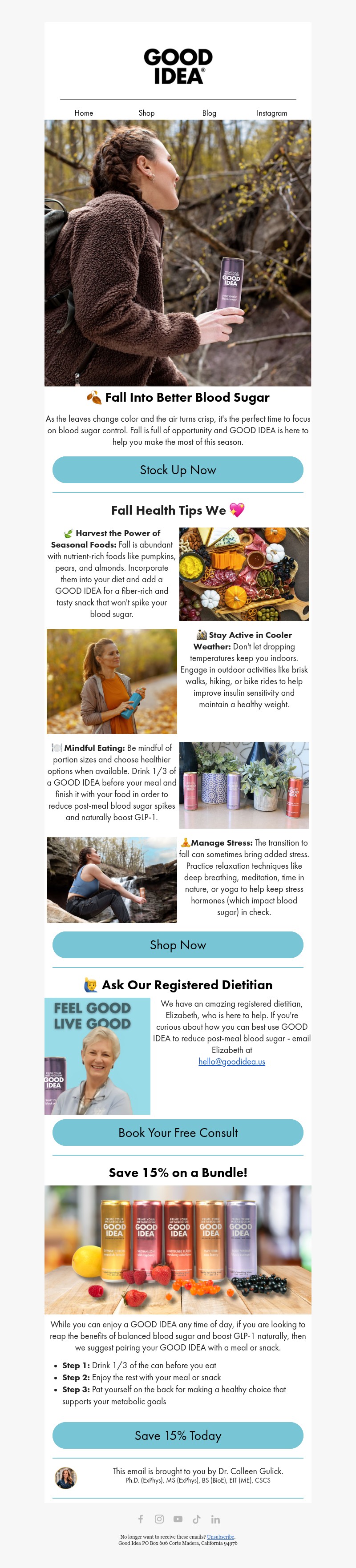Viewport: 356px width, 1568px height.
Task: Tap the Unsubscribe link
Action: pos(220,1537)
